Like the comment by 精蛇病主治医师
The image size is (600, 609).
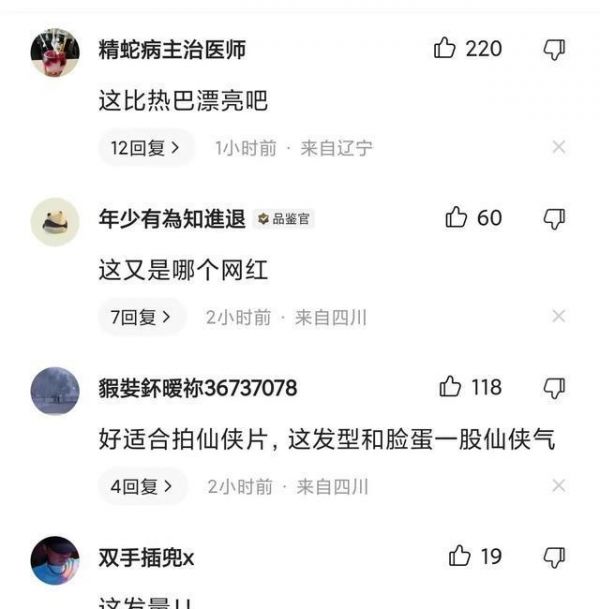point(445,48)
